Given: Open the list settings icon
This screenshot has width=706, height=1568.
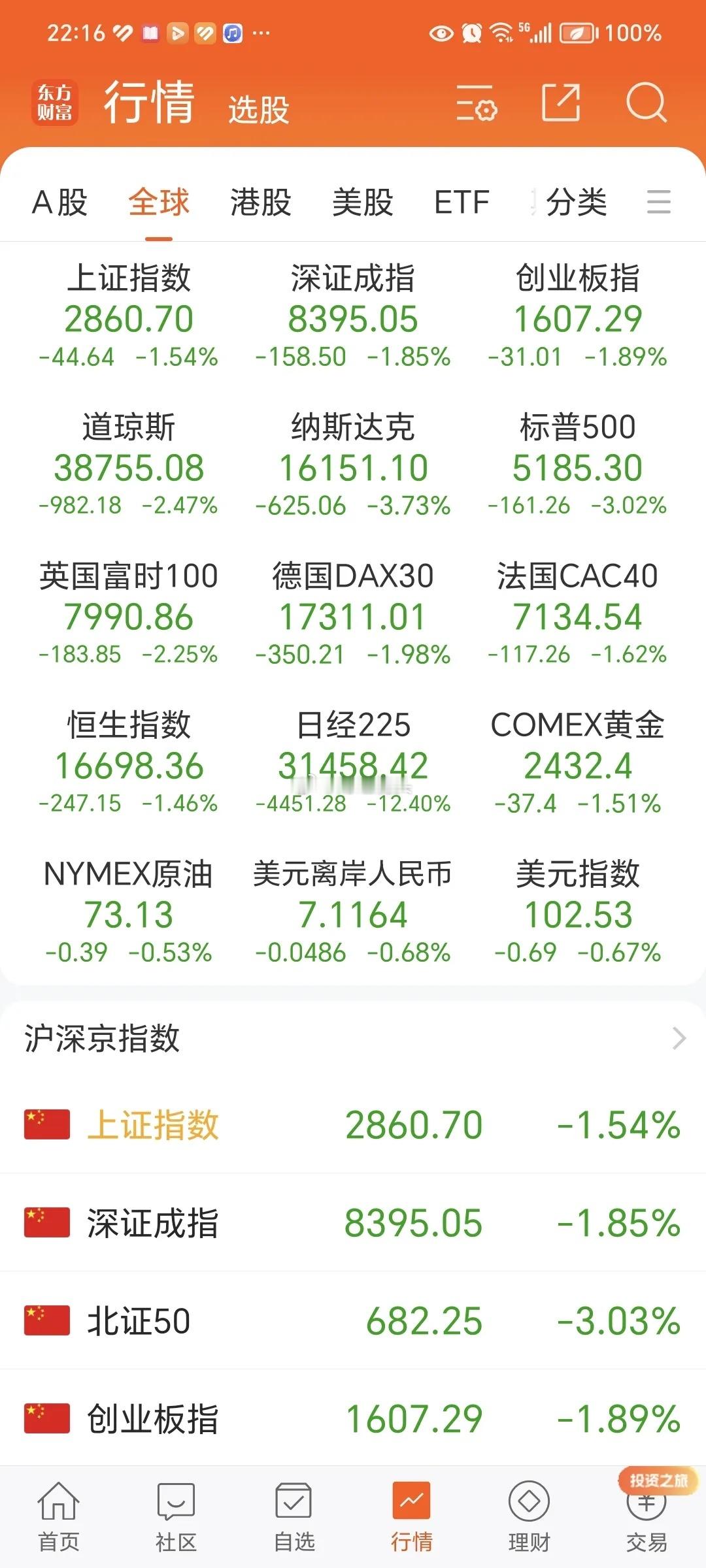Looking at the screenshot, I should 477,103.
